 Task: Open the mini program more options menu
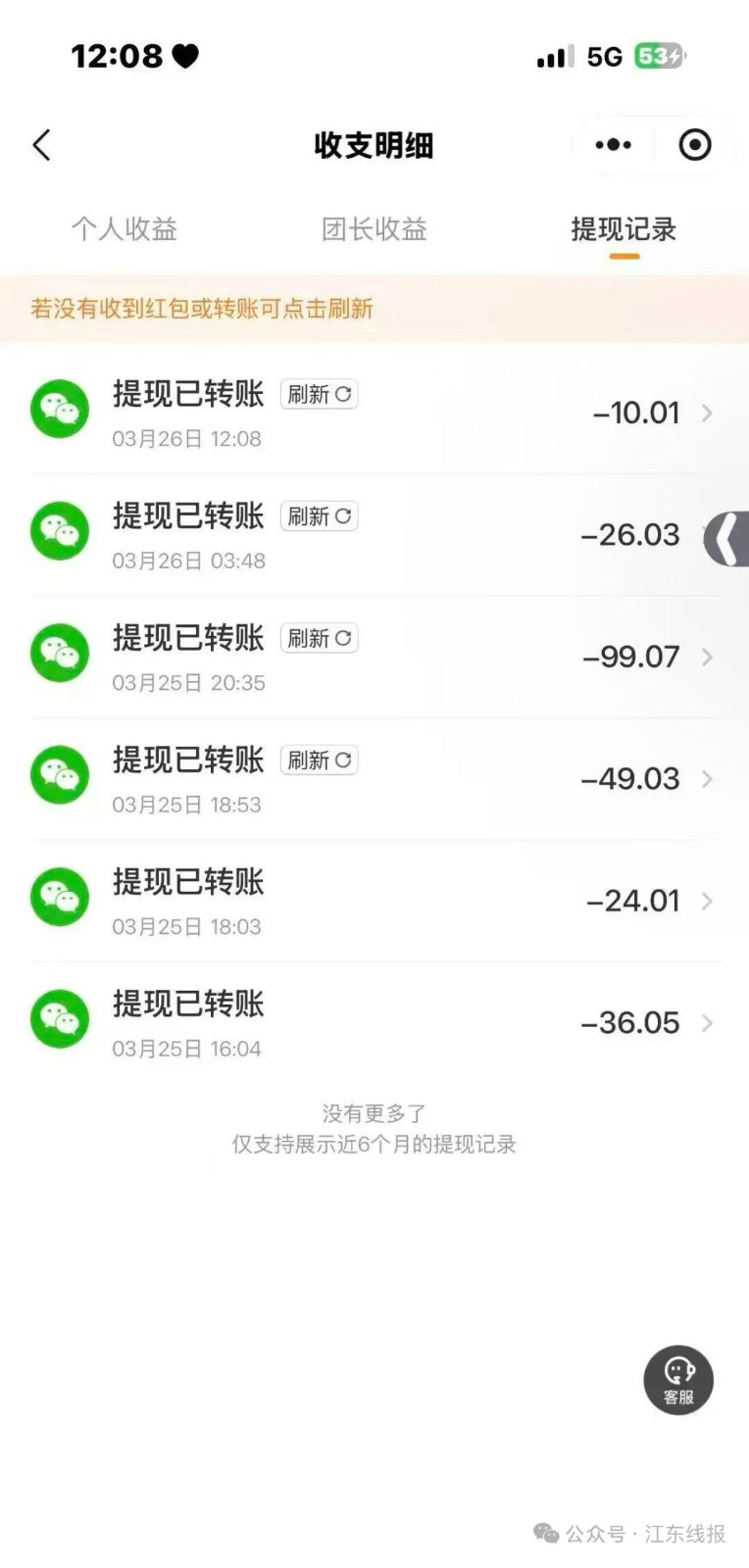(614, 145)
